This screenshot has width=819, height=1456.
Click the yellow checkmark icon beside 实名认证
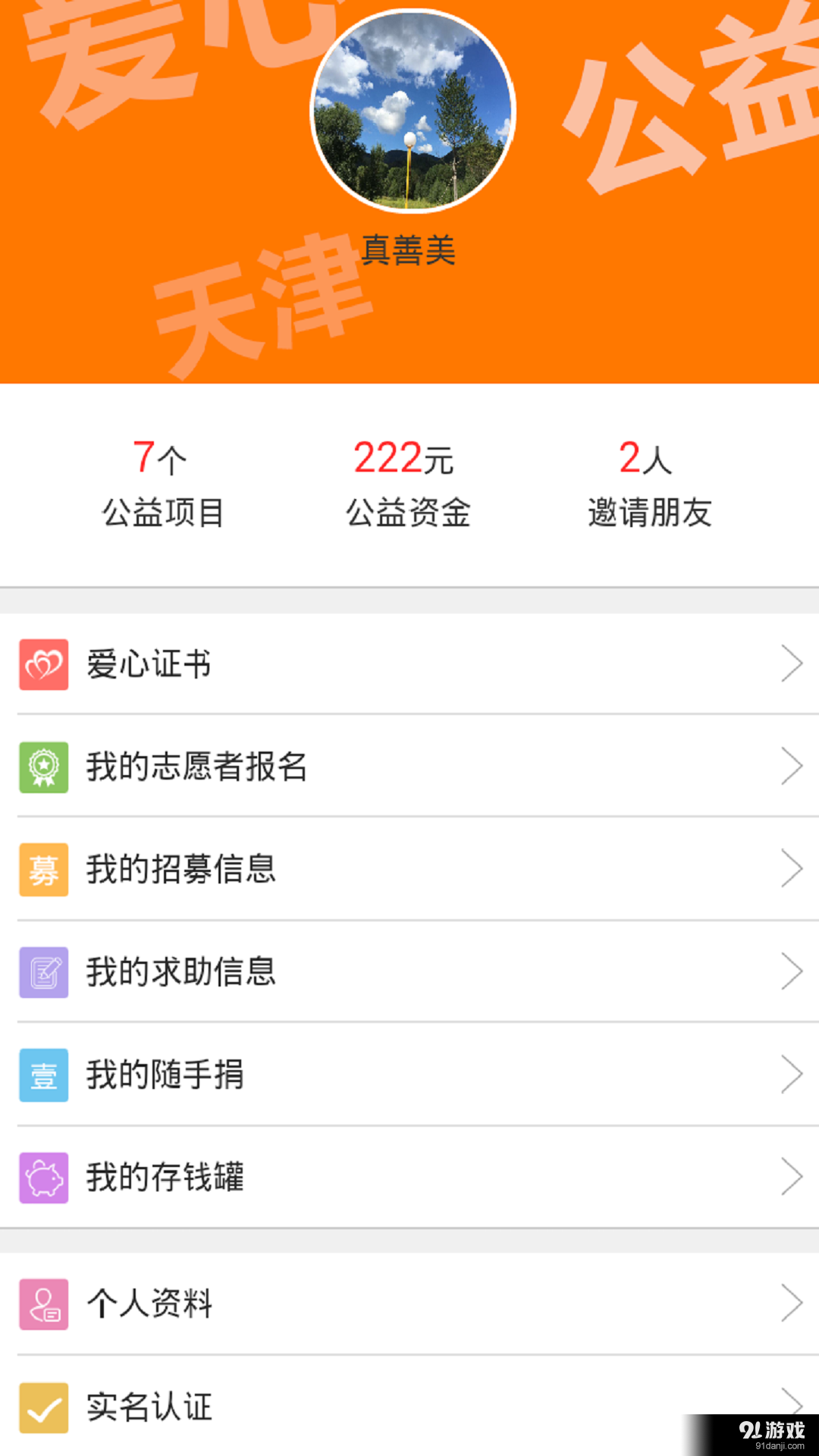pos(43,1407)
